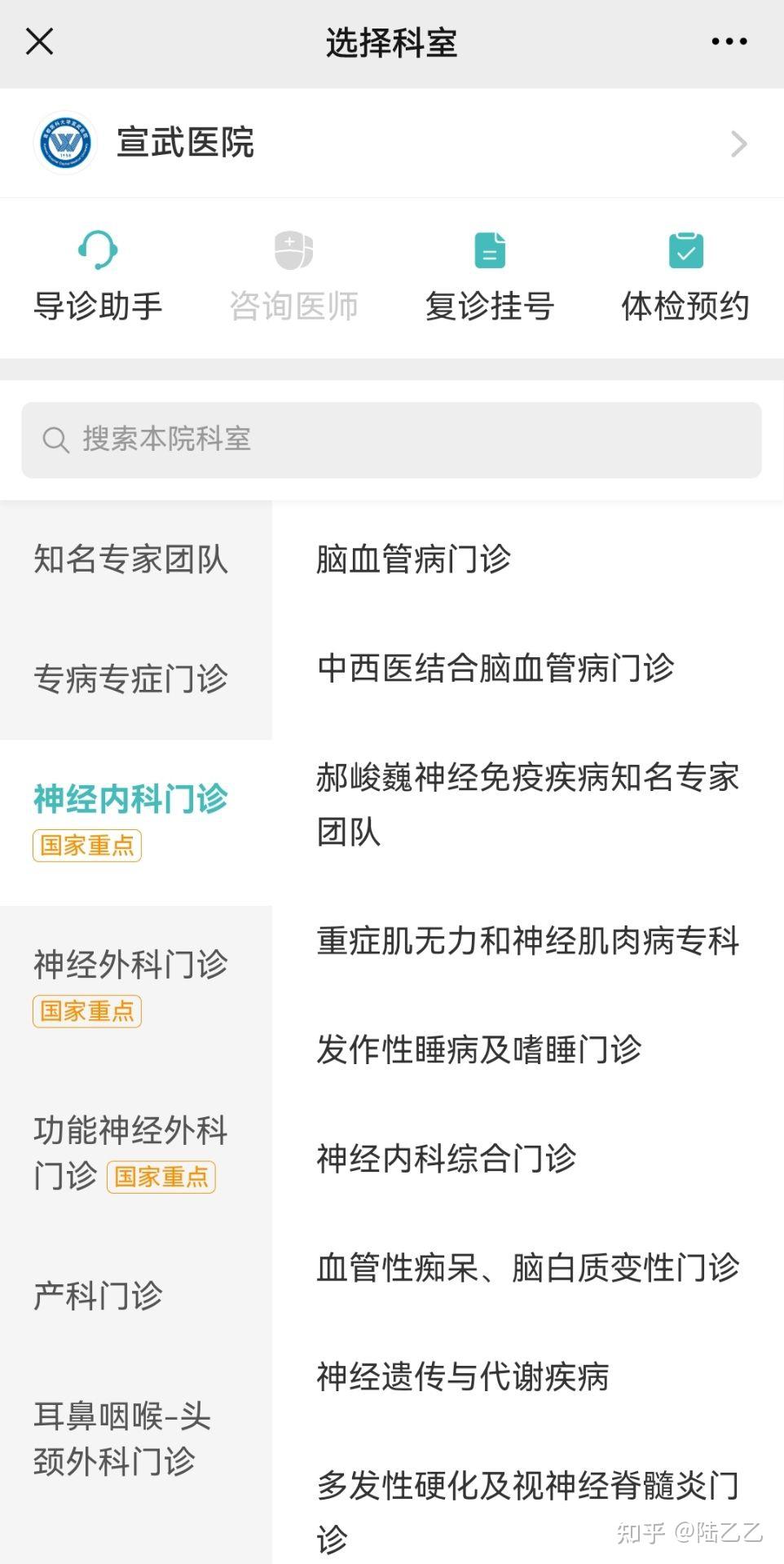The height and width of the screenshot is (1564, 784).
Task: Switch to 专病专症门诊 category
Action: [130, 677]
